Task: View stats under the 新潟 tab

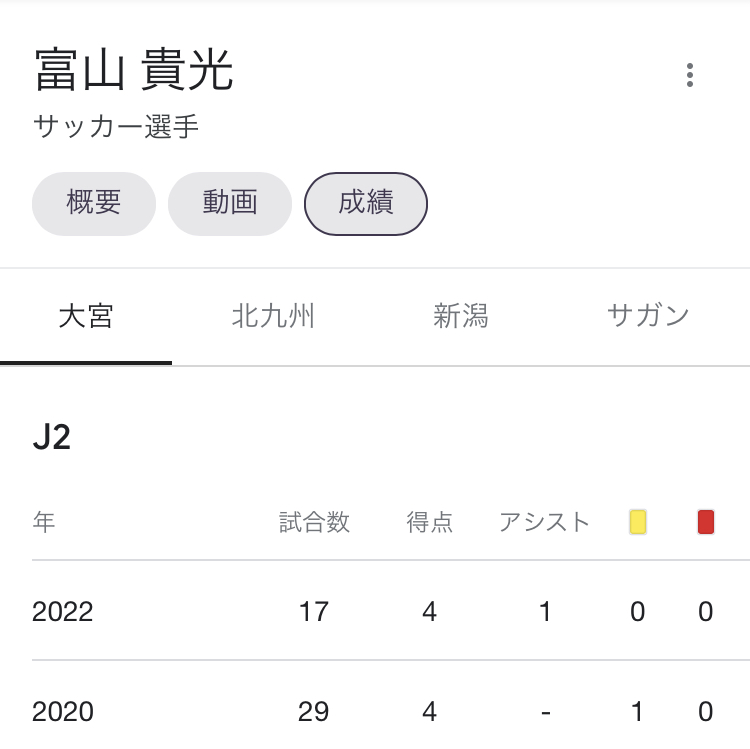Action: [x=461, y=317]
